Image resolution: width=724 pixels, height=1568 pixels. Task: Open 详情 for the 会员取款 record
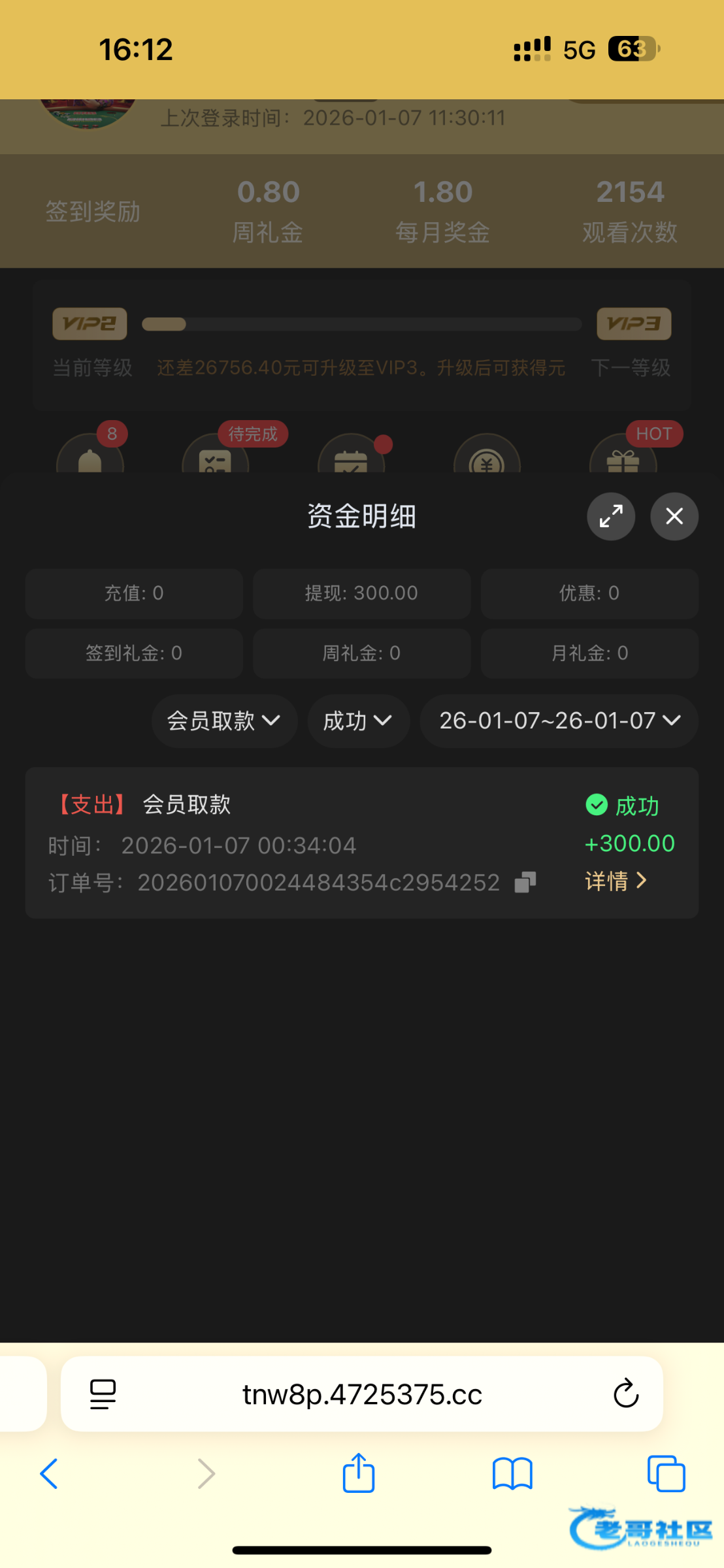pyautogui.click(x=616, y=881)
